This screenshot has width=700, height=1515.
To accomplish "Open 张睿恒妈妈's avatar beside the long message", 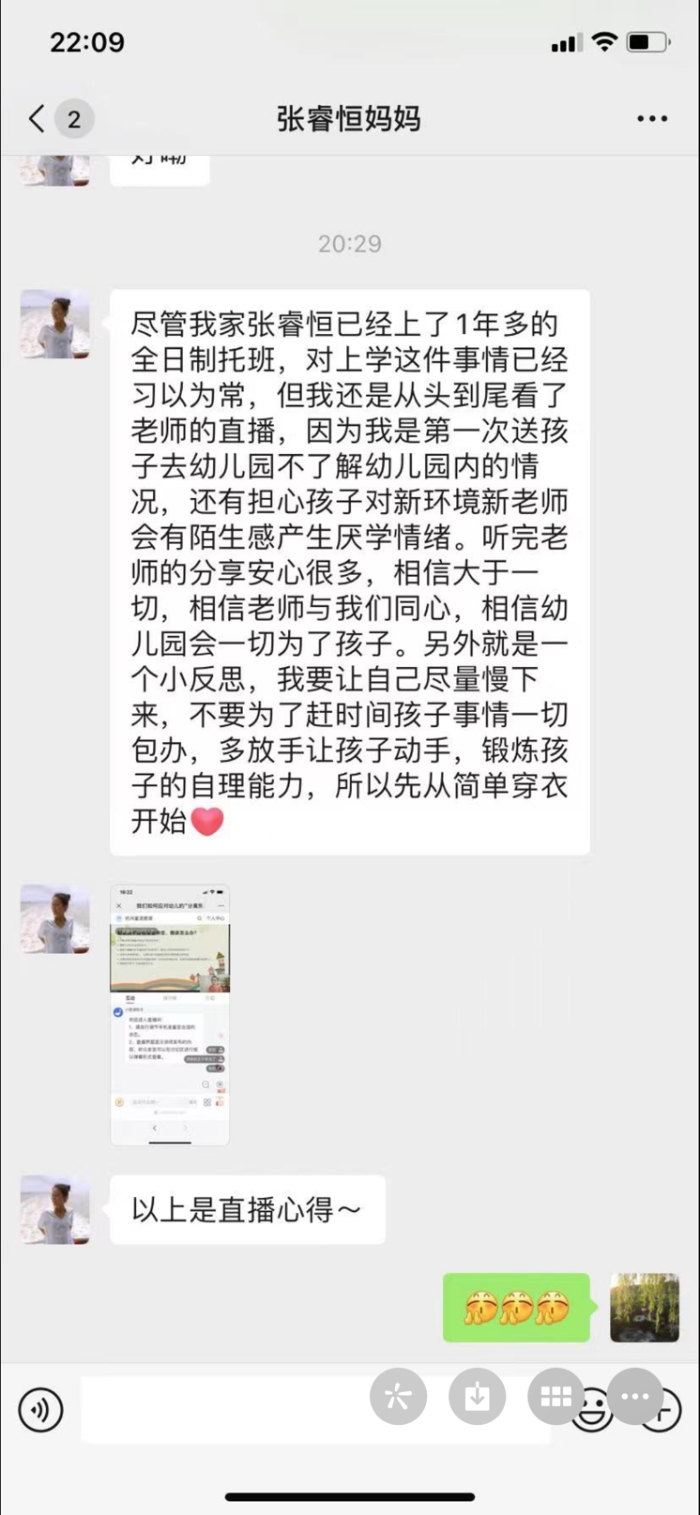I will [55, 325].
